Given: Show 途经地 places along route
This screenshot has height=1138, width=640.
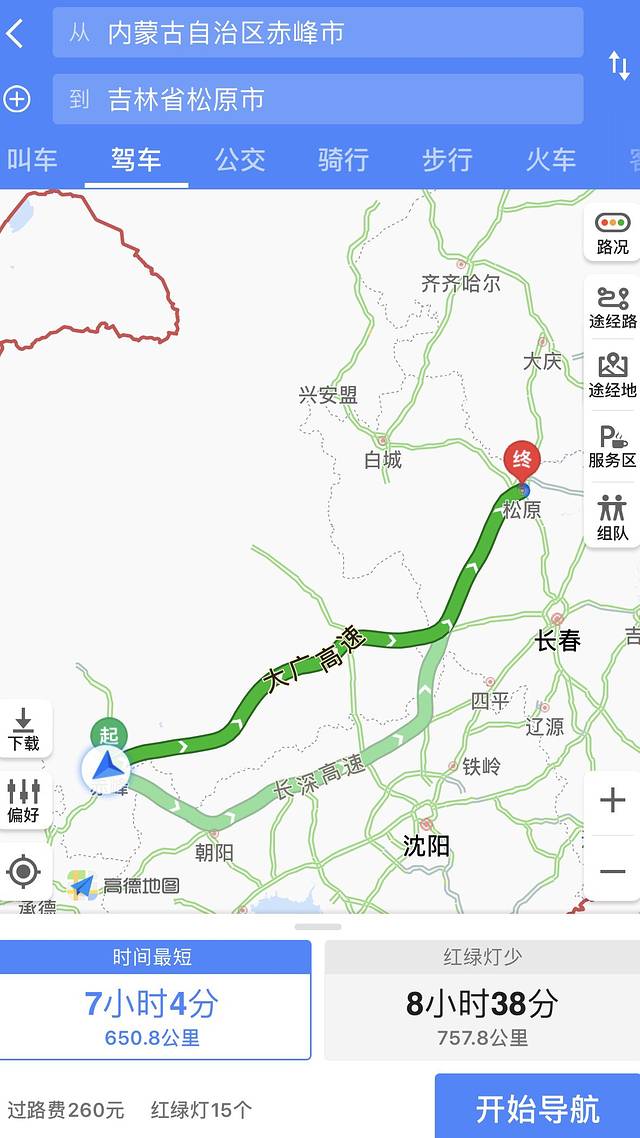Looking at the screenshot, I should [x=612, y=376].
